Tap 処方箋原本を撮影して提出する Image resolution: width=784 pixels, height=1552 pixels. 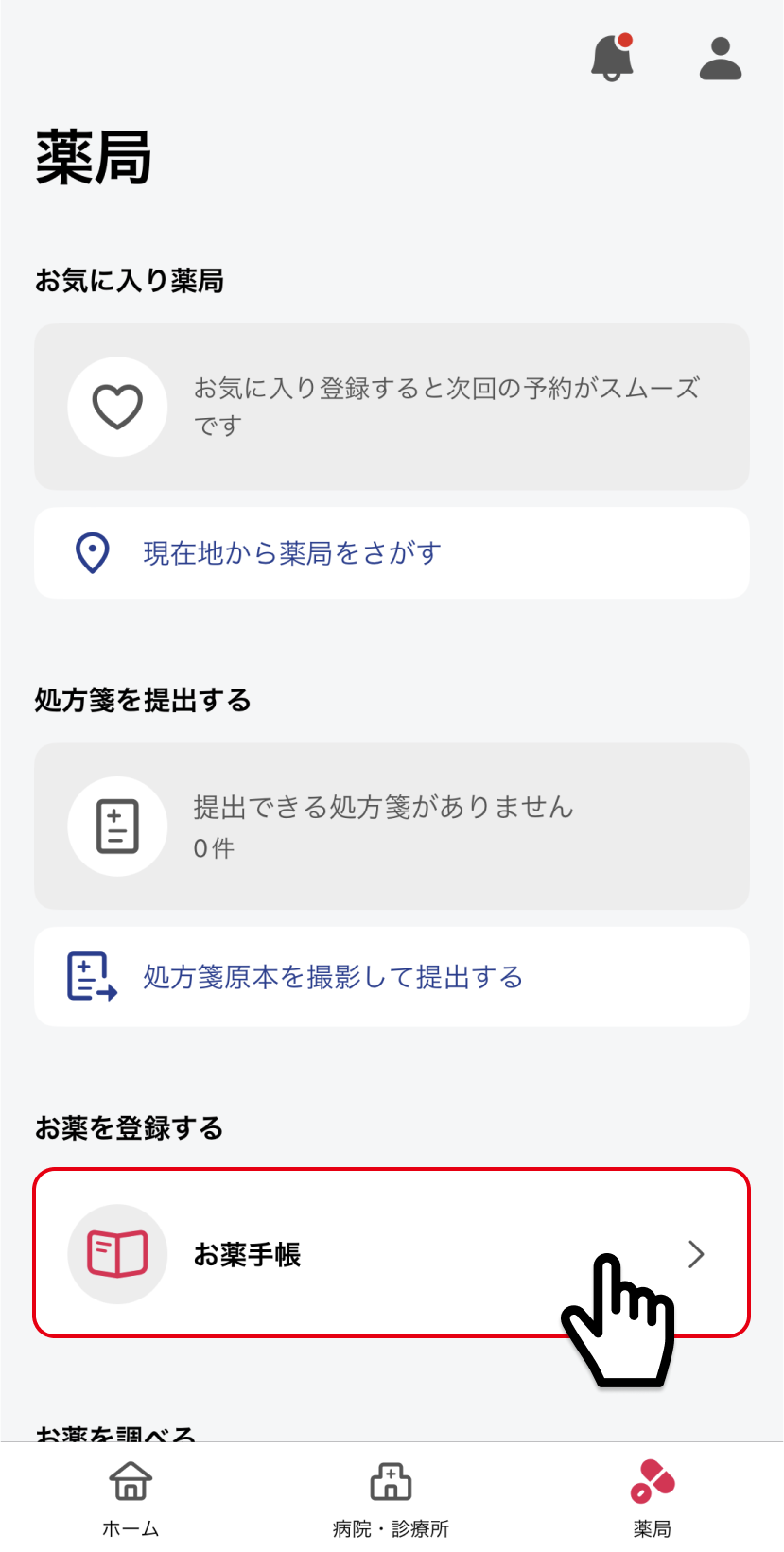coord(392,977)
